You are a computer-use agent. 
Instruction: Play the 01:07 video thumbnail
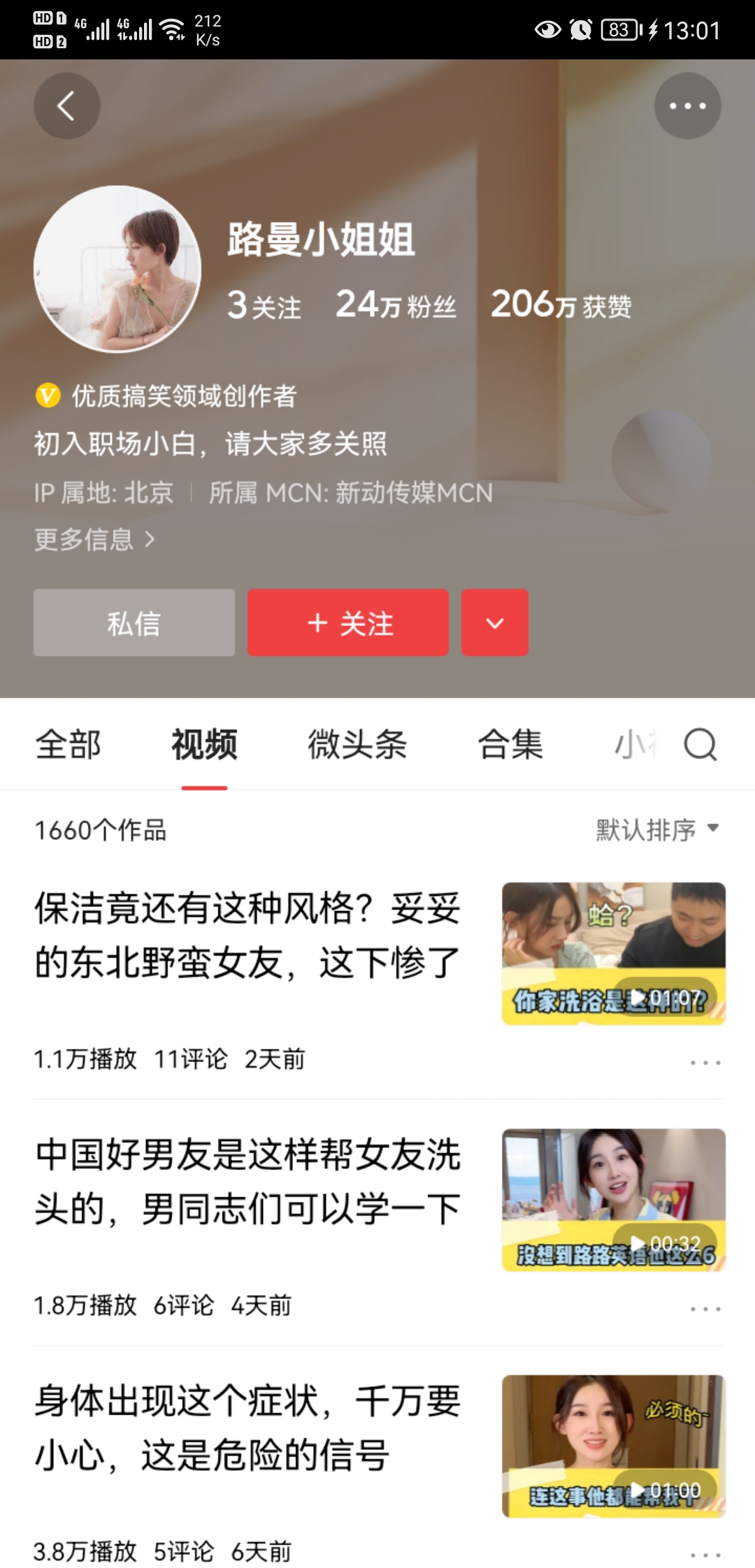(x=613, y=953)
